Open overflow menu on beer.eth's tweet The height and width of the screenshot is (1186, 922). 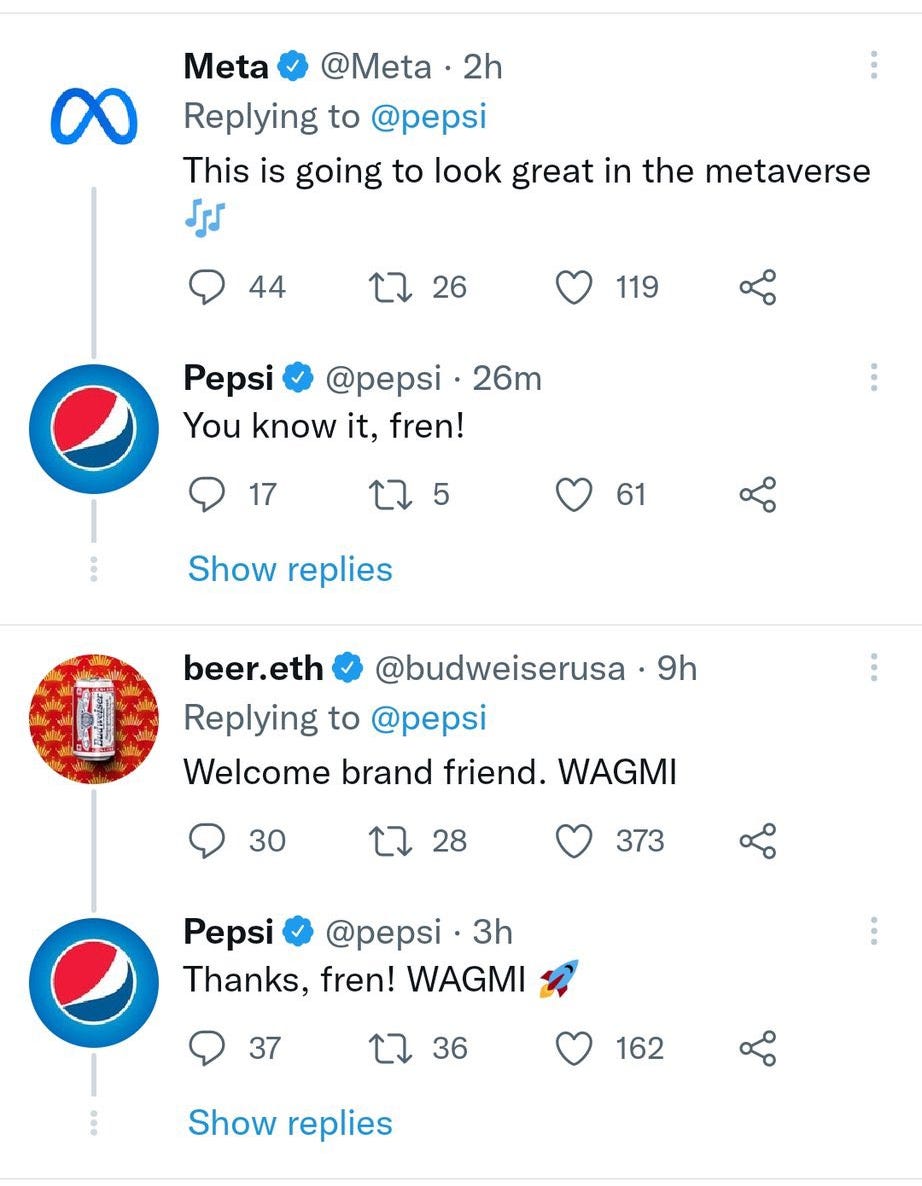873,667
